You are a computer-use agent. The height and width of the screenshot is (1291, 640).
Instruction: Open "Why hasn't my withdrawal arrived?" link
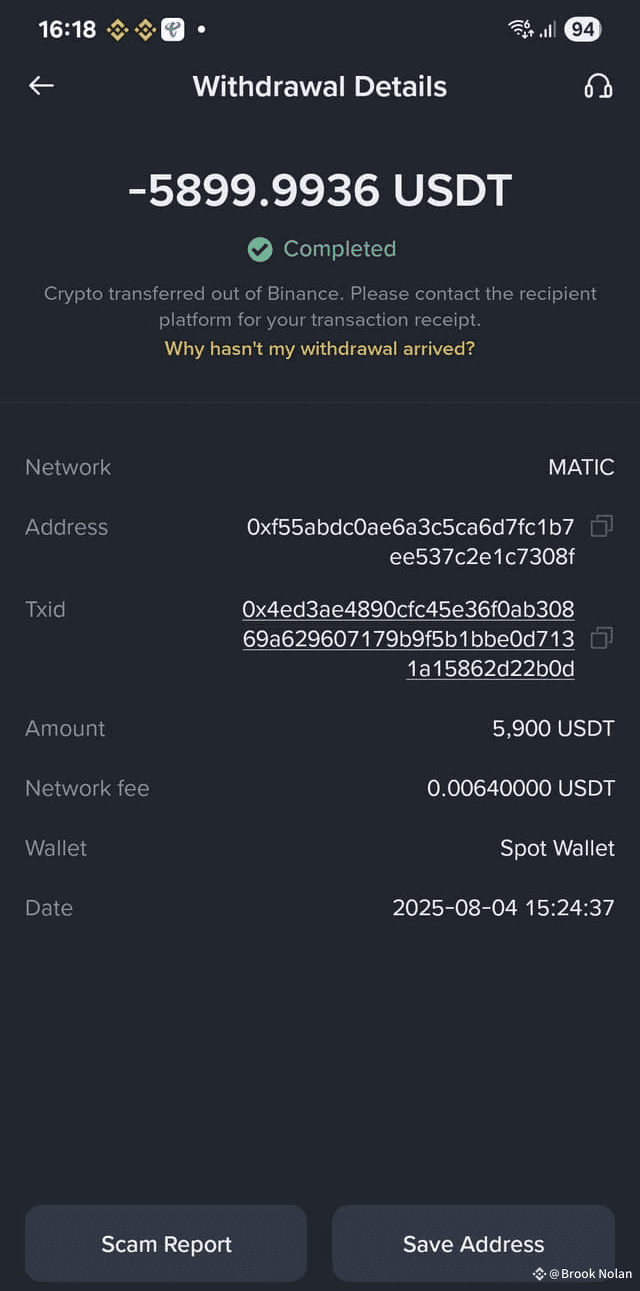[320, 349]
